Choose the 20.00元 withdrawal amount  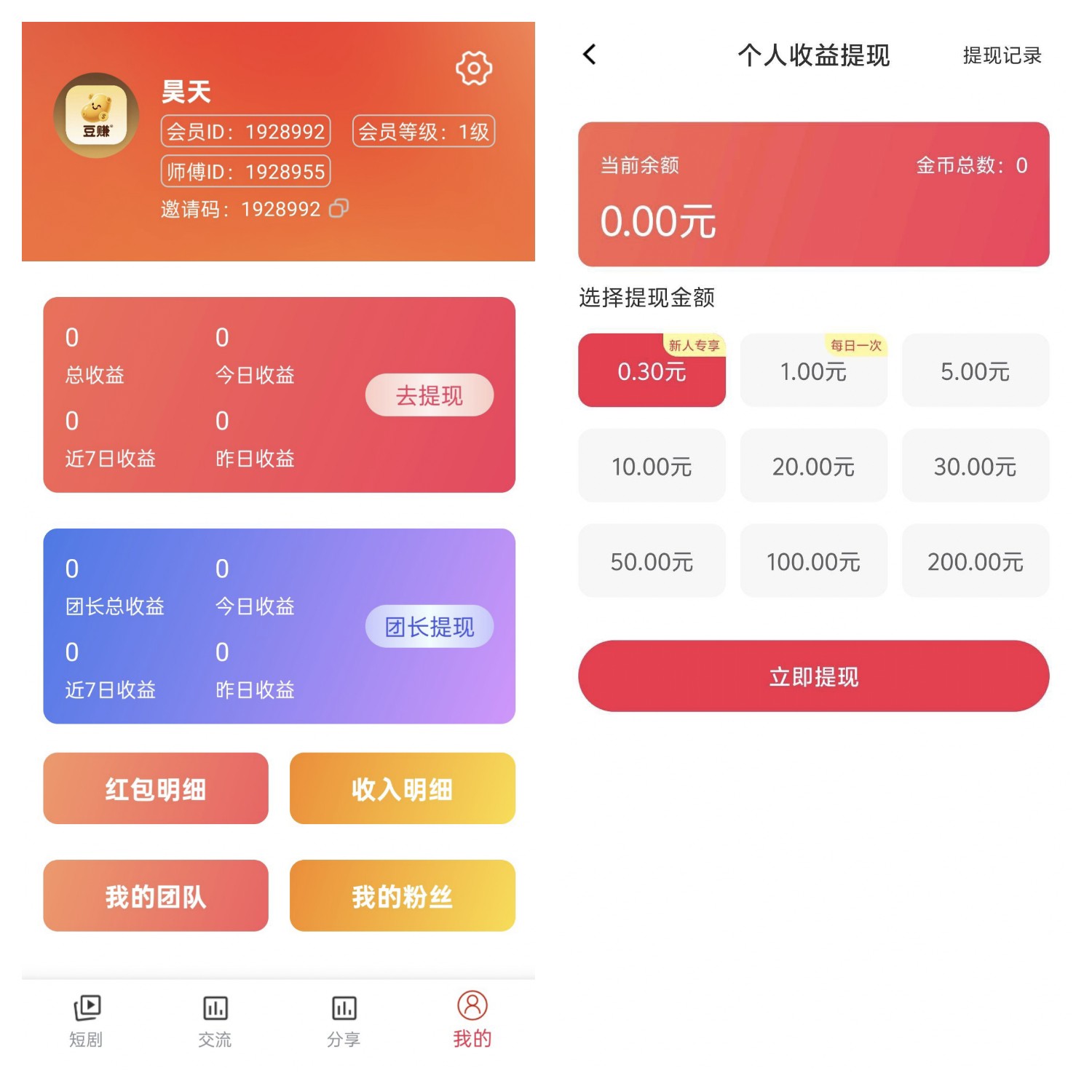click(813, 466)
